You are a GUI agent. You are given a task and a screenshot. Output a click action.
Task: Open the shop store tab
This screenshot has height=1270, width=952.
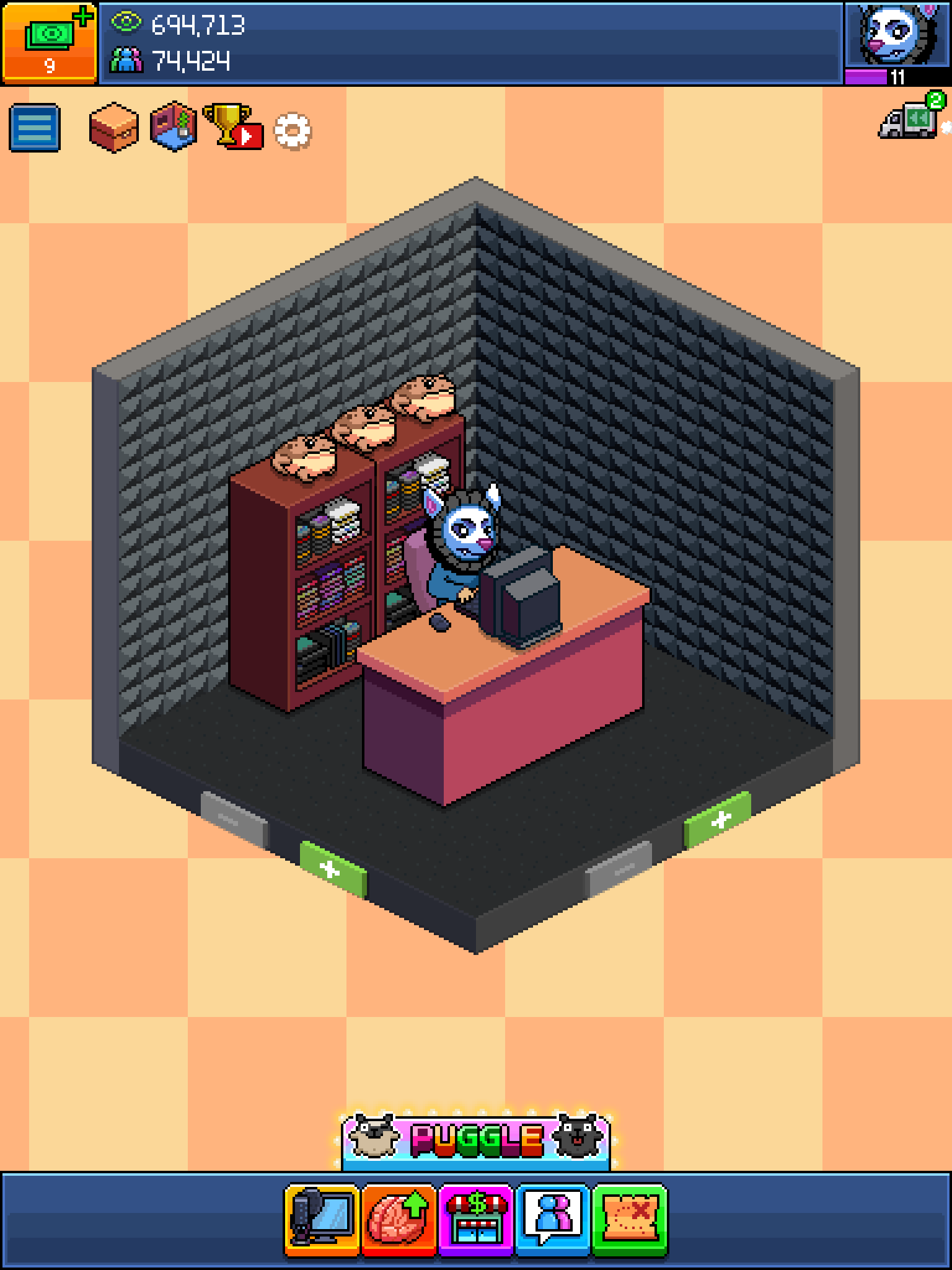click(x=476, y=1219)
